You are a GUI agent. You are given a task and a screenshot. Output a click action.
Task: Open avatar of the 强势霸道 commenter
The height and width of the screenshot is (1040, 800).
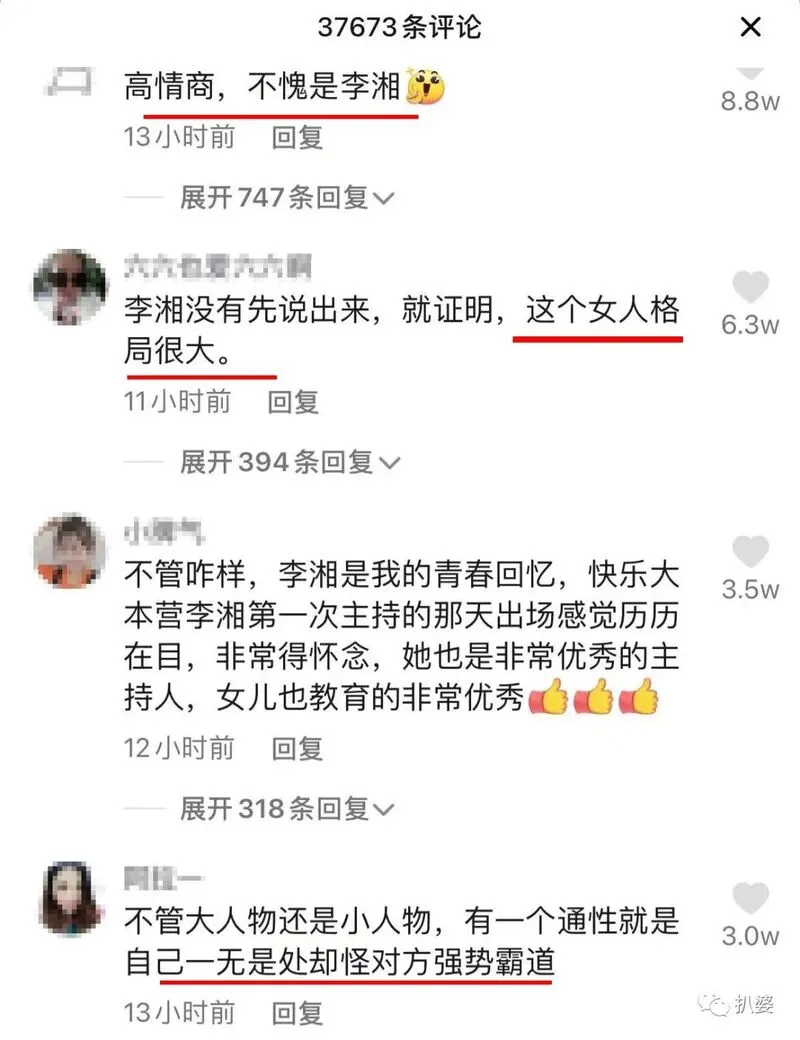pyautogui.click(x=69, y=897)
